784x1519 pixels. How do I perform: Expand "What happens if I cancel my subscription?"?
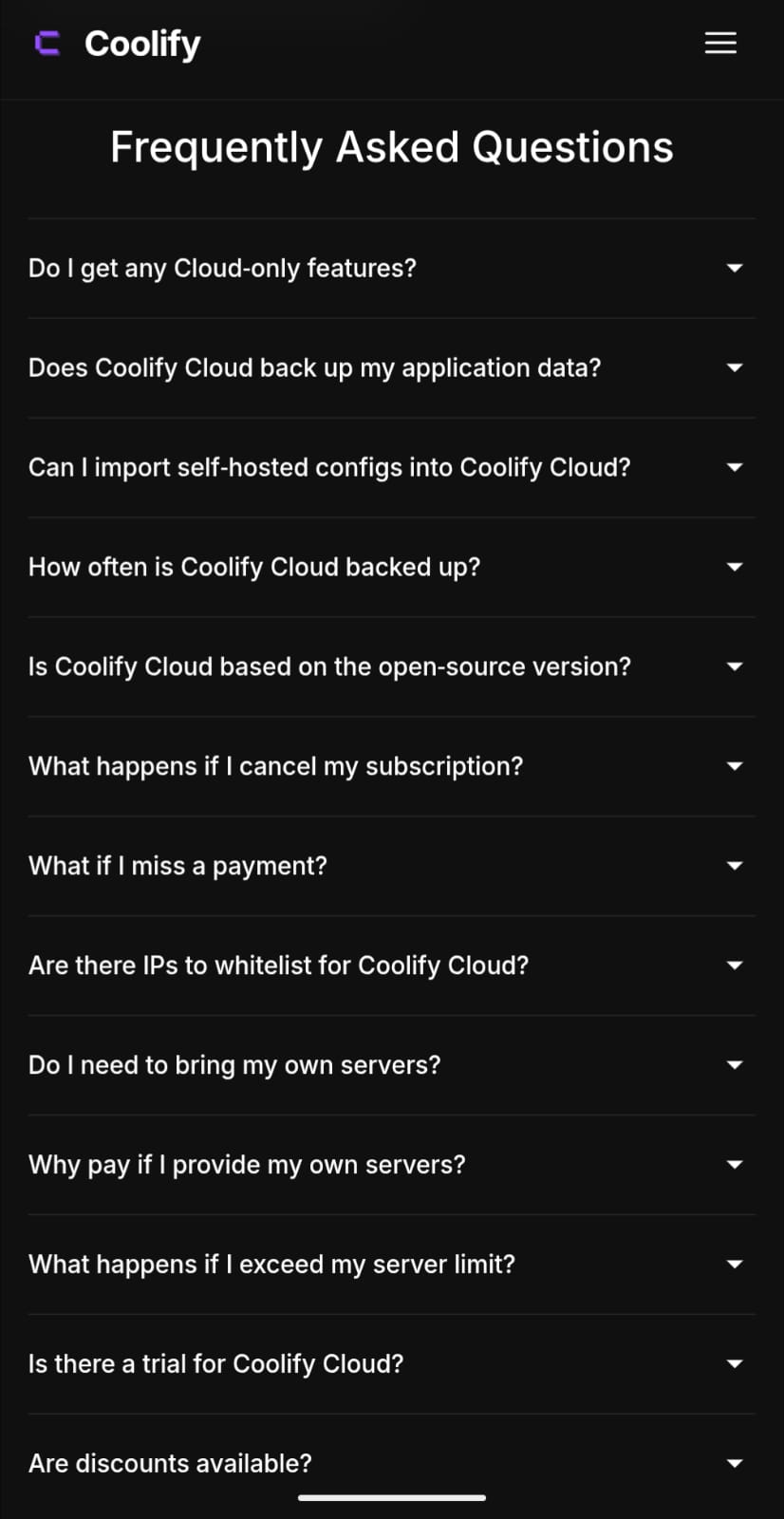391,767
